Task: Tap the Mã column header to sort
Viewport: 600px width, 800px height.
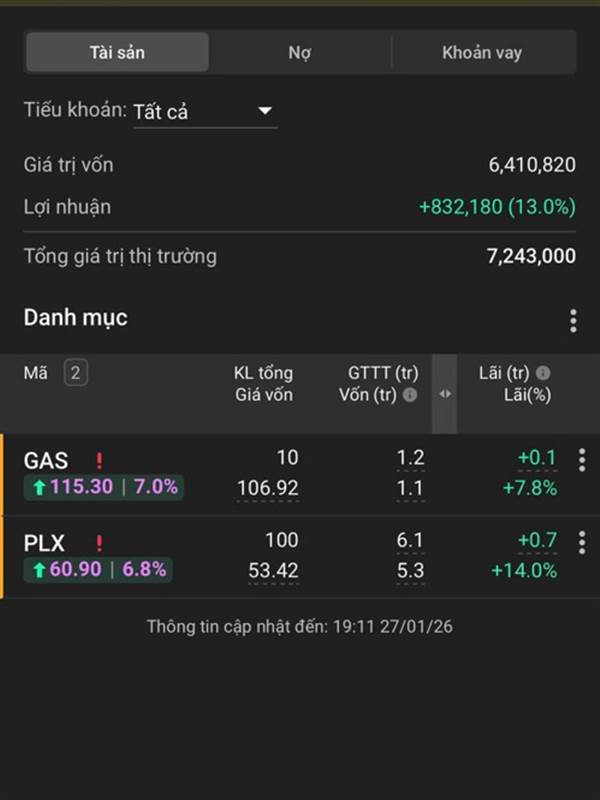Action: (36, 373)
